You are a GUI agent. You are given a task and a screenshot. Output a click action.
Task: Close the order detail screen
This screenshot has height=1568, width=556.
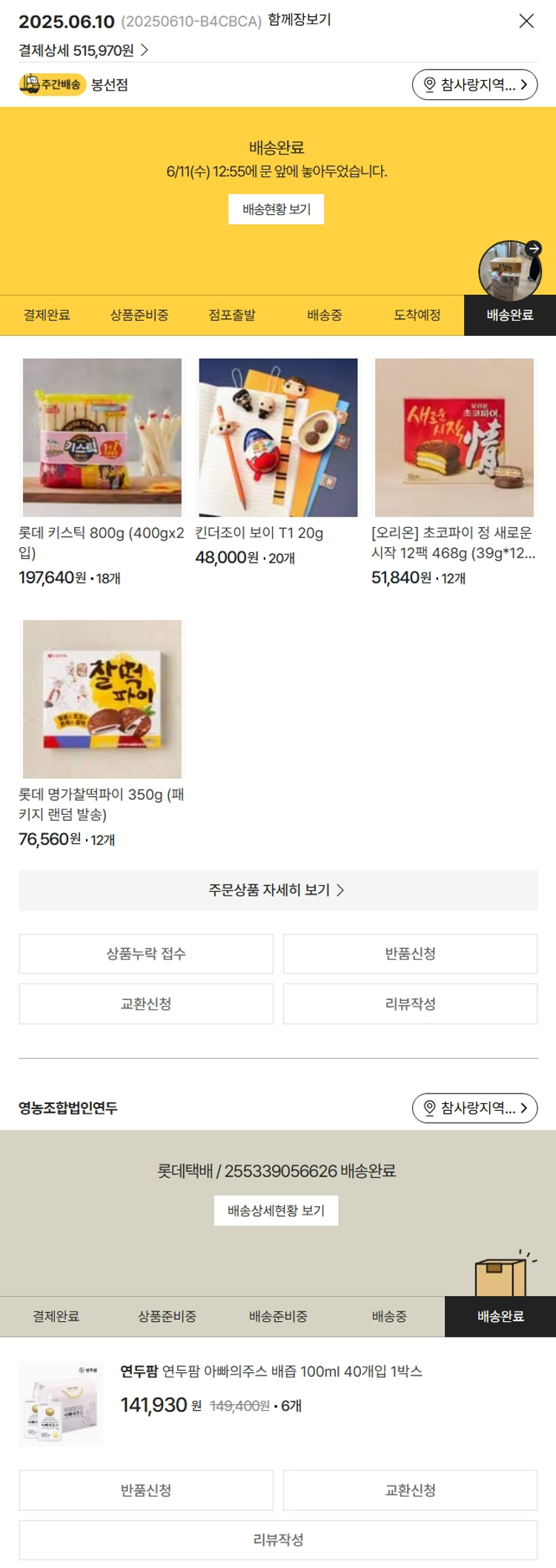pos(526,21)
